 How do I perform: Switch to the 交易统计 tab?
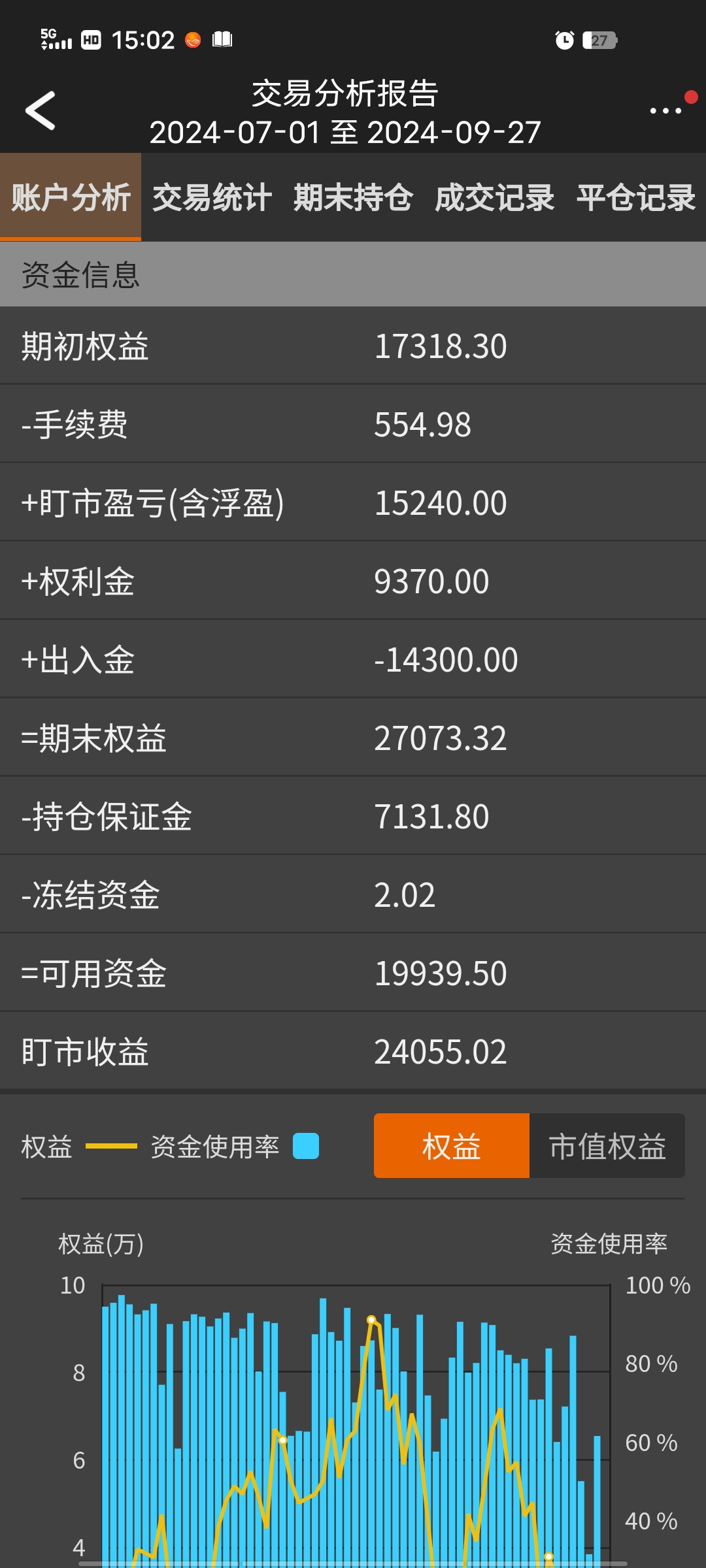(212, 197)
